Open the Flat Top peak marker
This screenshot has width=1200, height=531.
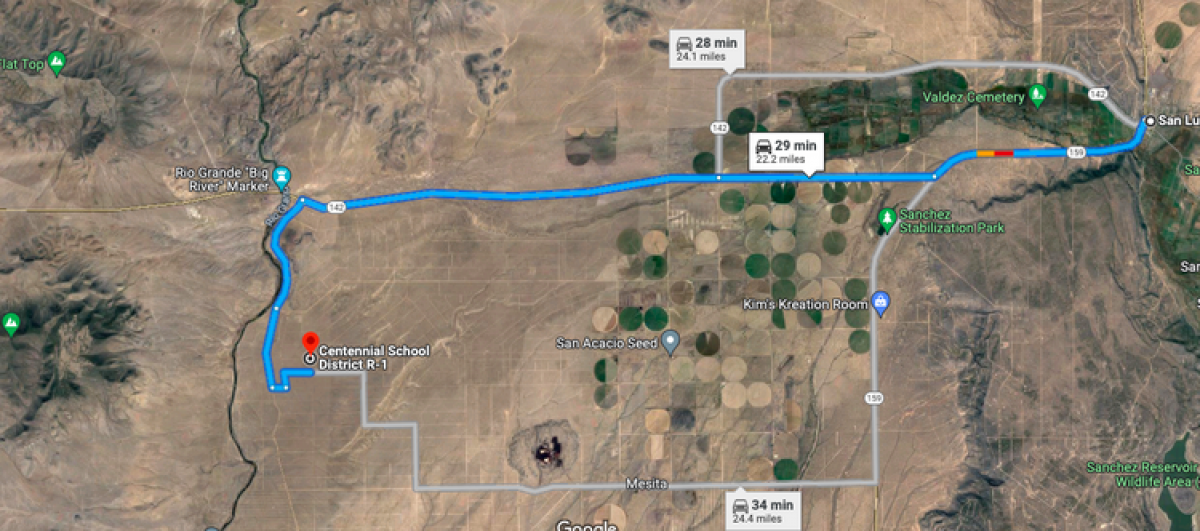pos(57,62)
